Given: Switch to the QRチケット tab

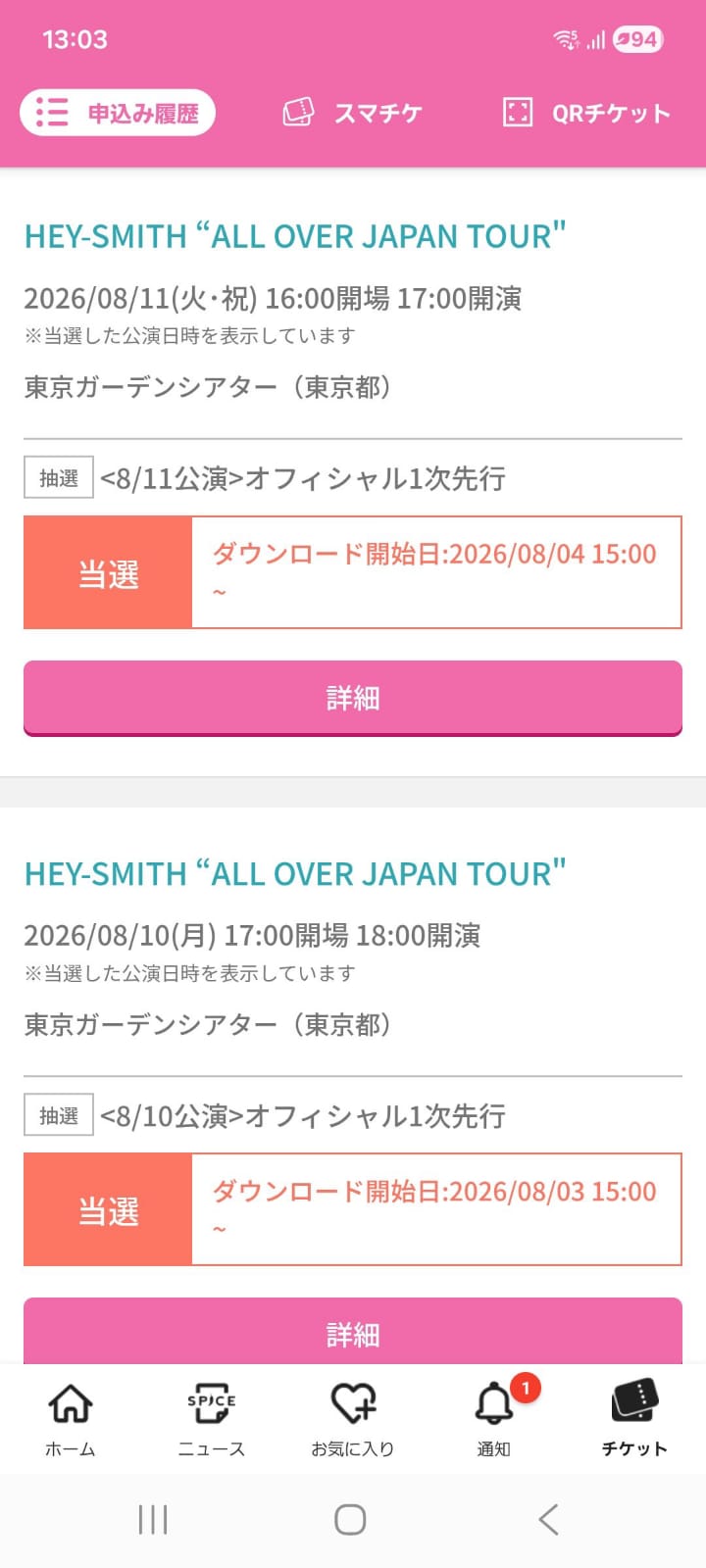Looking at the screenshot, I should (x=585, y=113).
